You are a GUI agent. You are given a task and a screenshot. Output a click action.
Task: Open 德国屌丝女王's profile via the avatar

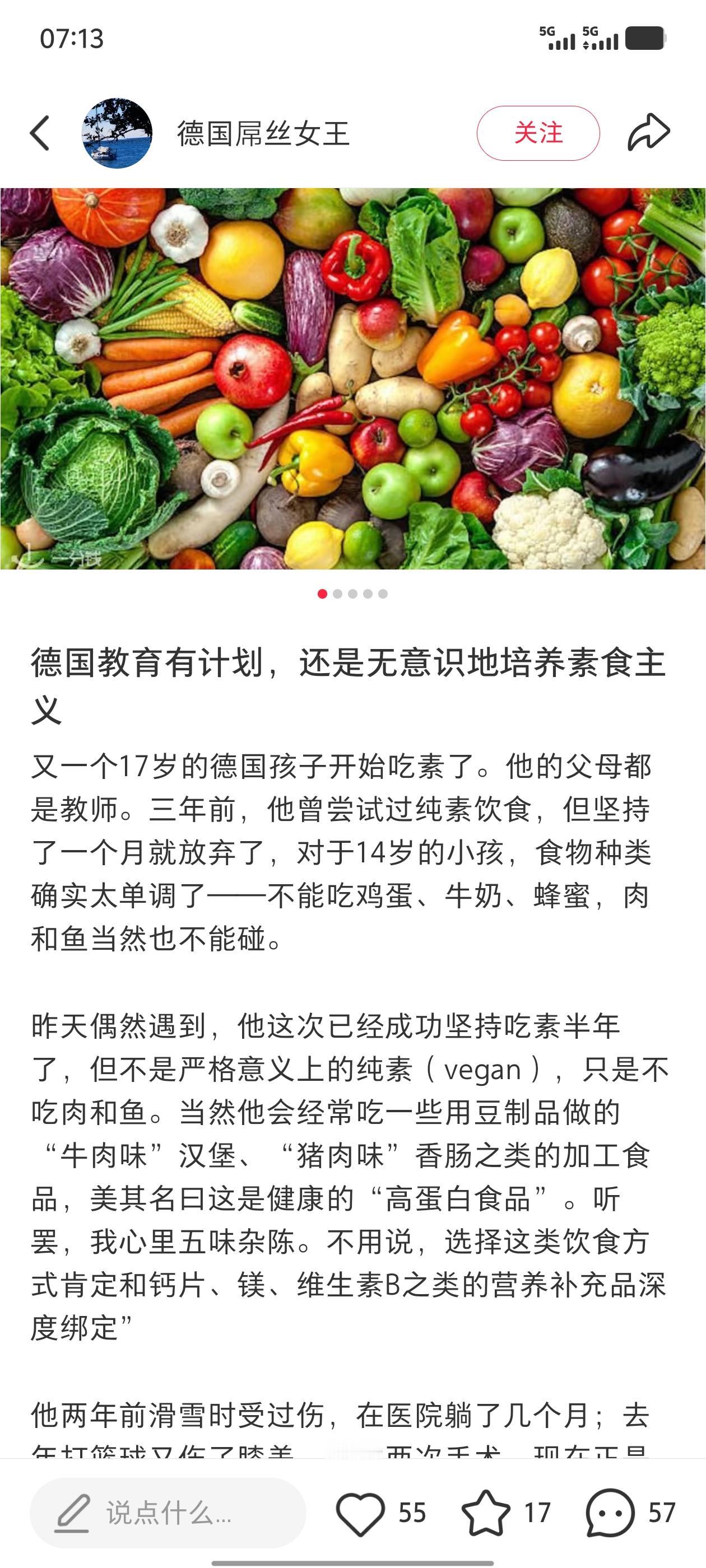pyautogui.click(x=117, y=133)
